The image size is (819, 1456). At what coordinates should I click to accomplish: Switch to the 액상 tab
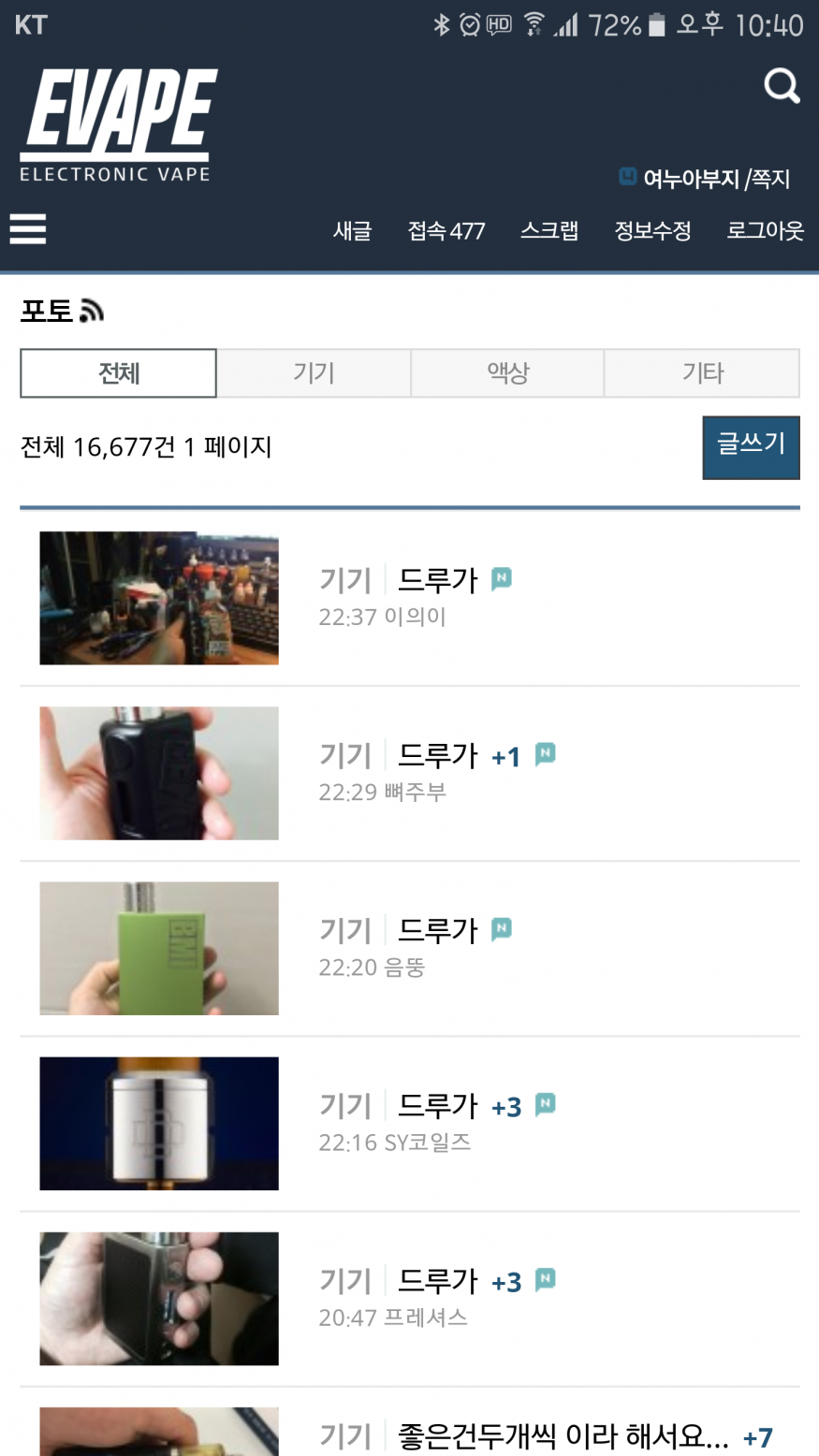[508, 373]
